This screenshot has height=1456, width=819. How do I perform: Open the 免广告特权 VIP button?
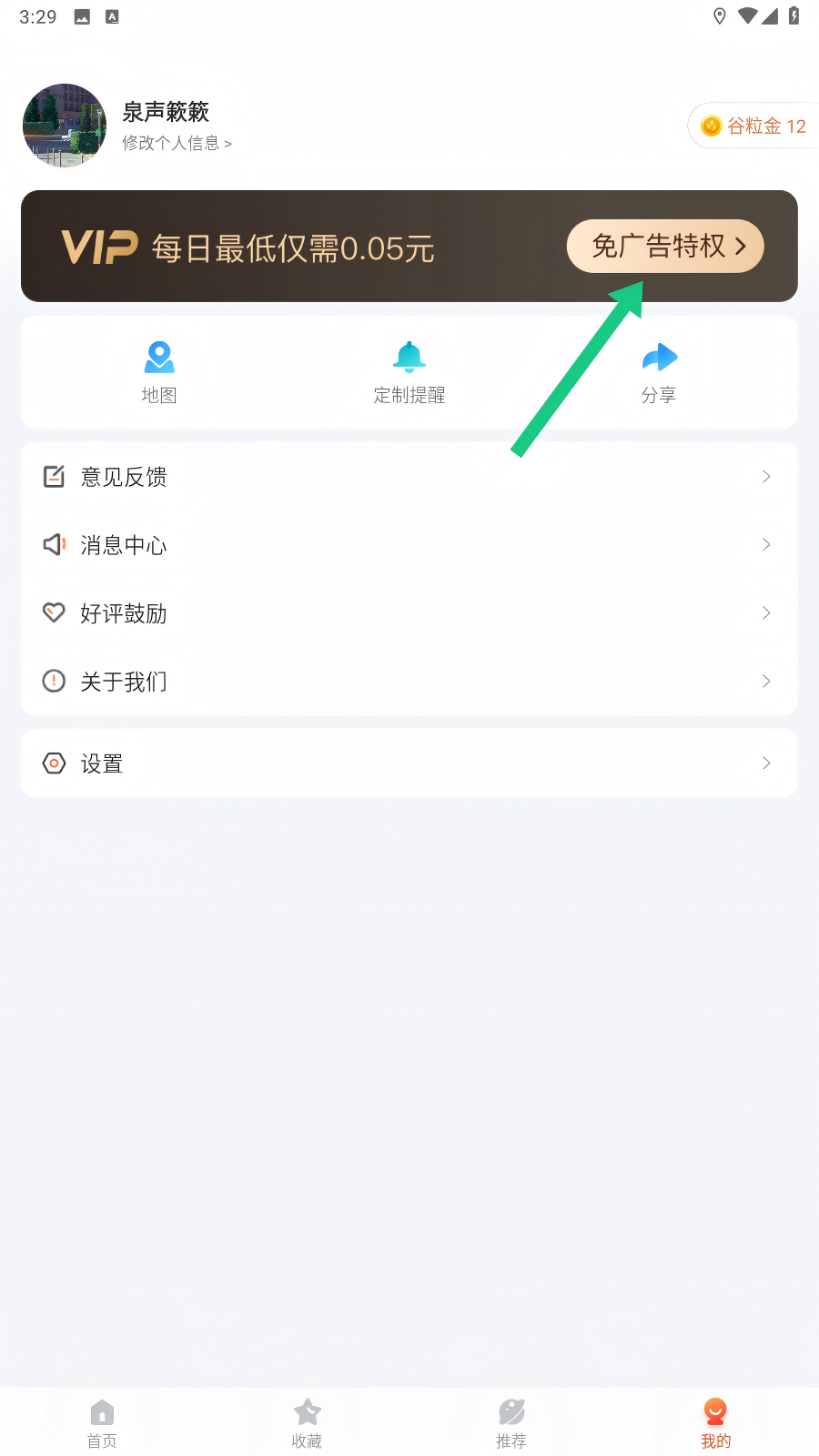[665, 246]
